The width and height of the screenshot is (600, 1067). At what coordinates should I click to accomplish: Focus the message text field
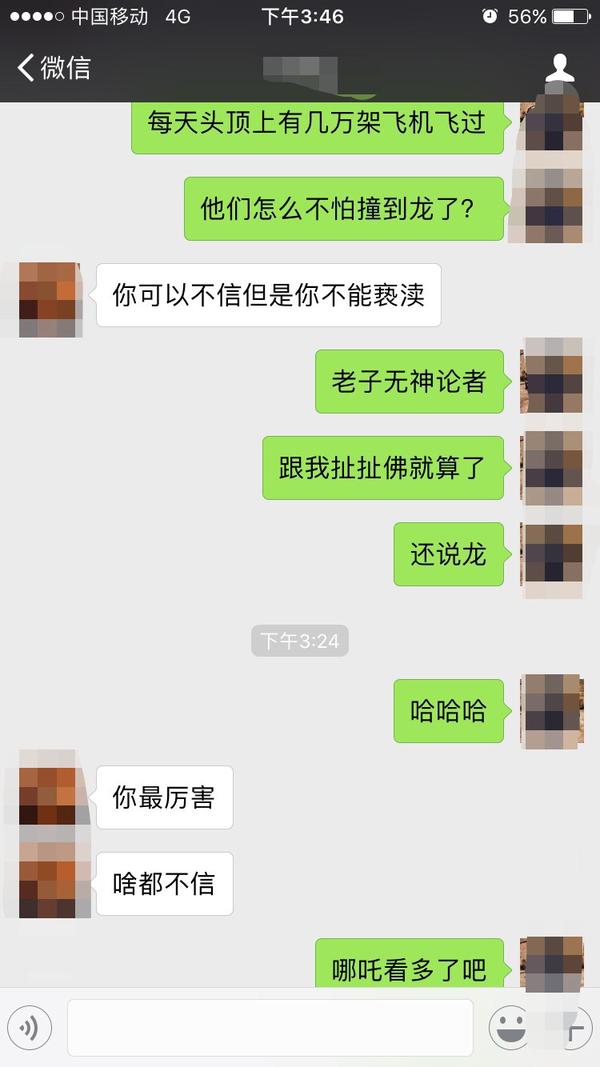[270, 1027]
